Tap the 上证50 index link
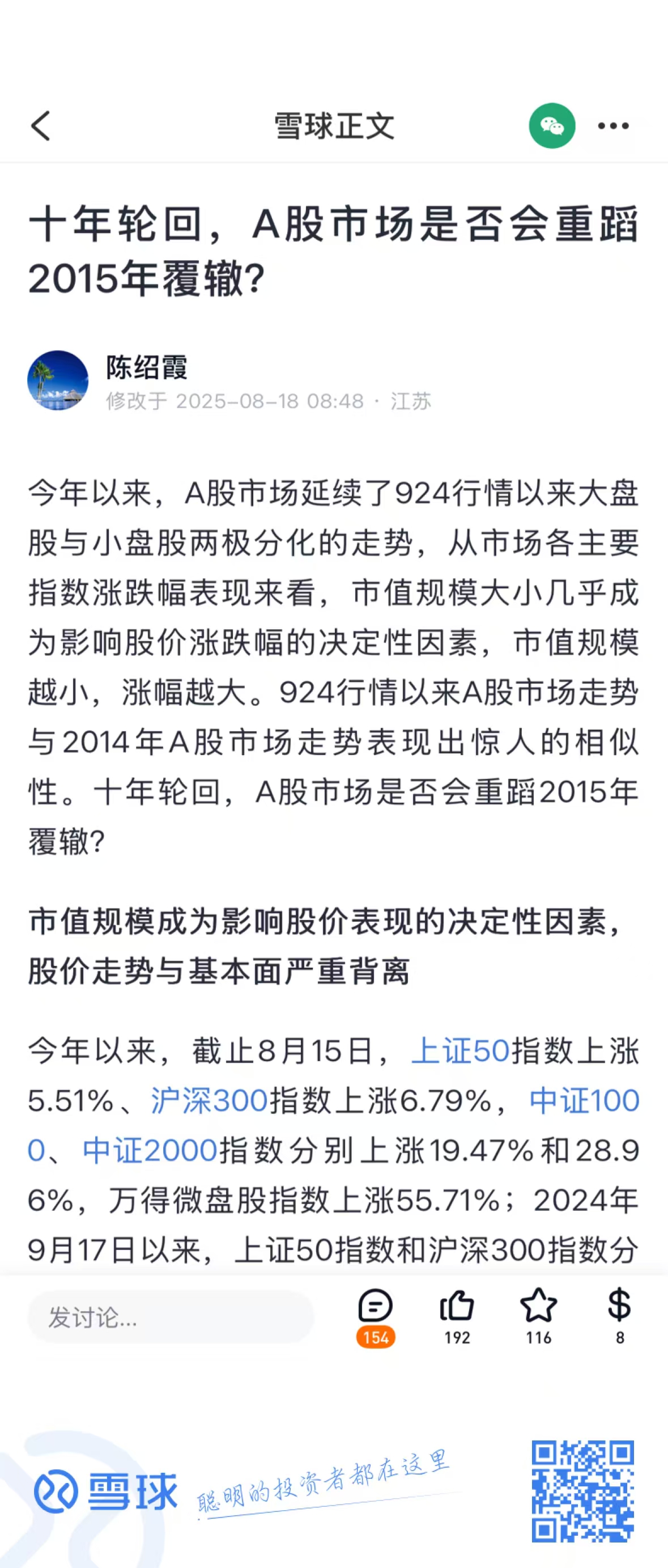Viewport: 668px width, 1568px height. pos(460,1051)
